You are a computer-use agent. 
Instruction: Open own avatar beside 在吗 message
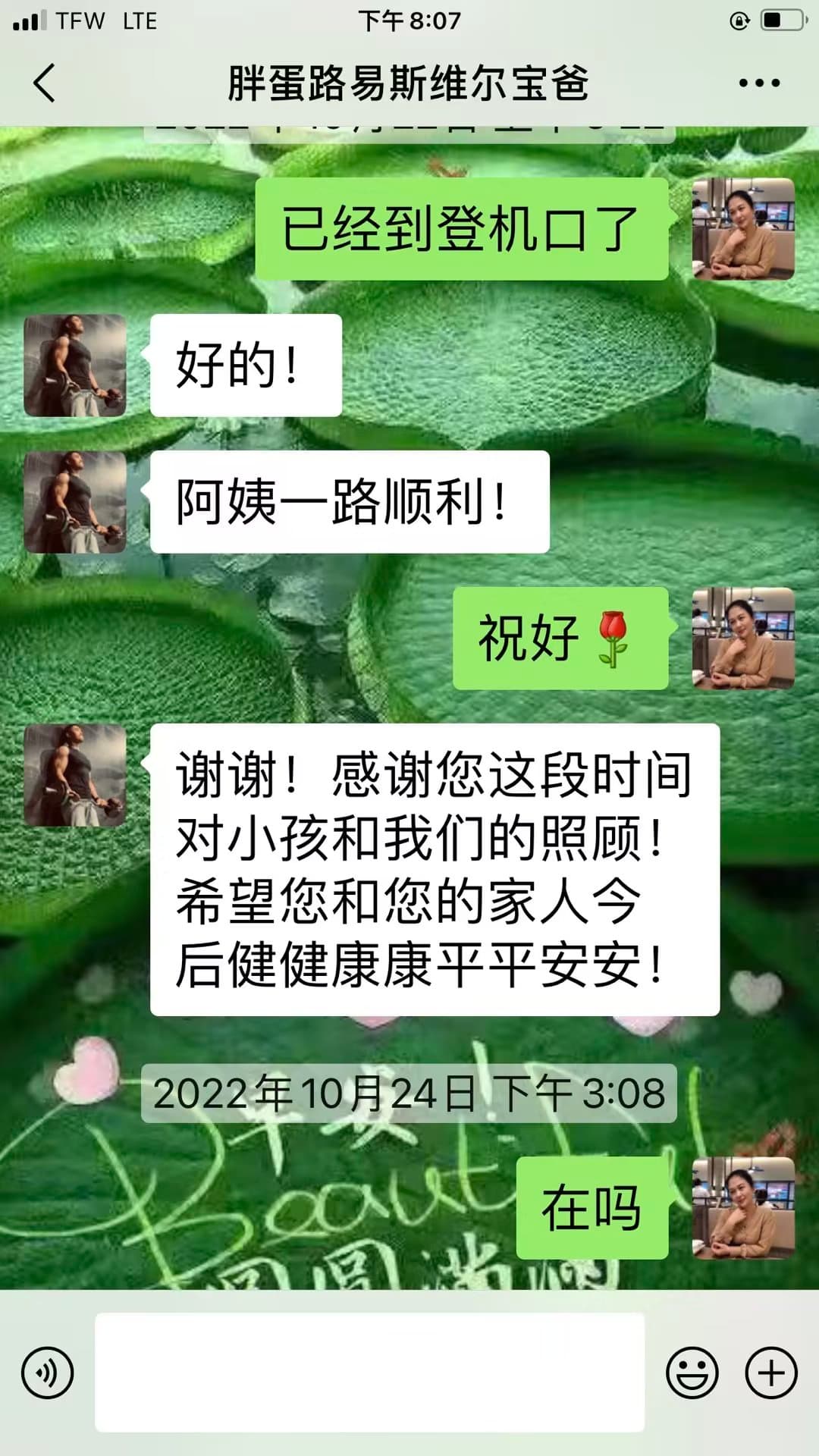(x=743, y=1208)
